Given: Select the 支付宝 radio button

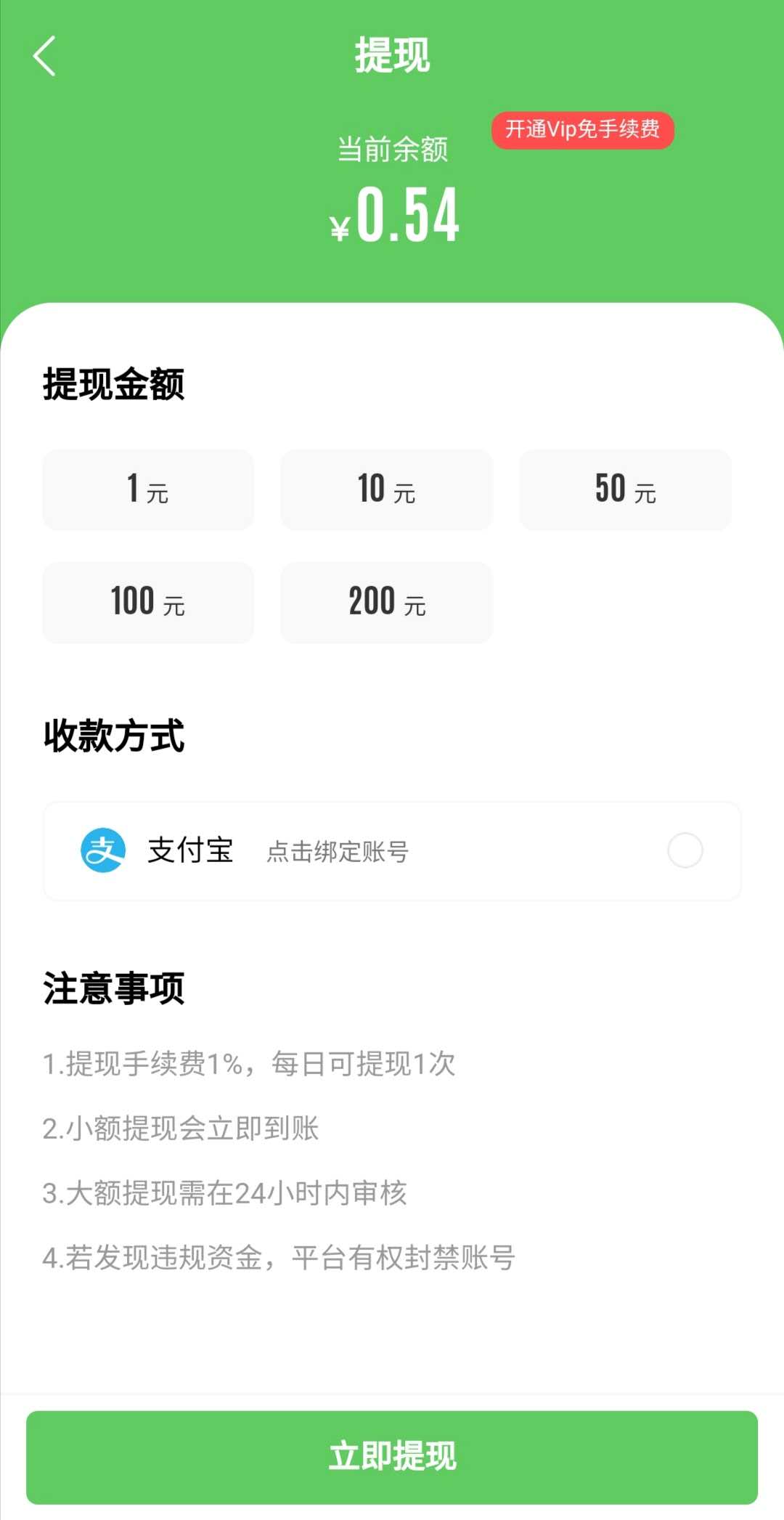Looking at the screenshot, I should [x=685, y=850].
